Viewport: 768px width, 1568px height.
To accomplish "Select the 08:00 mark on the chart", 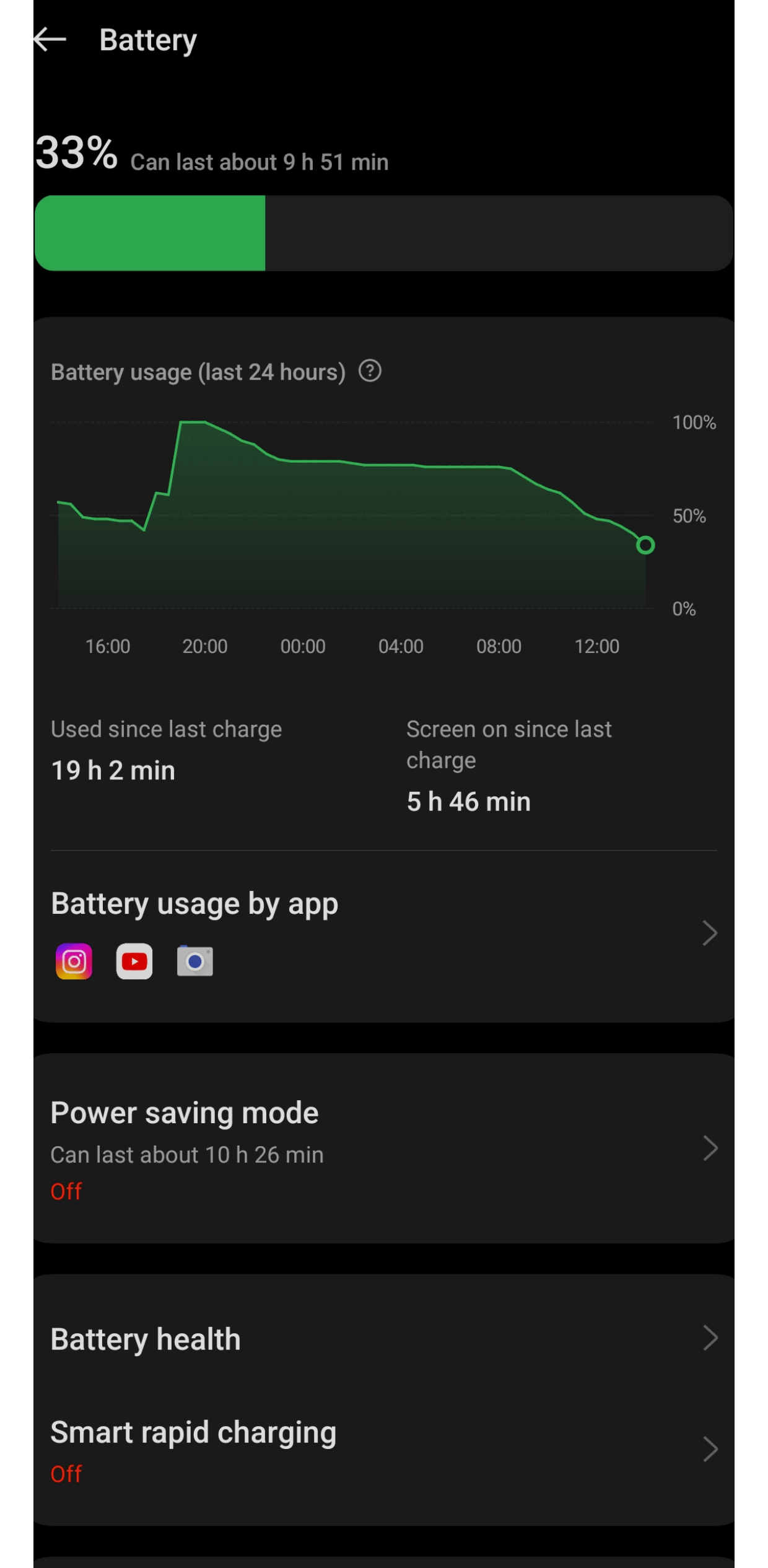I will click(500, 646).
